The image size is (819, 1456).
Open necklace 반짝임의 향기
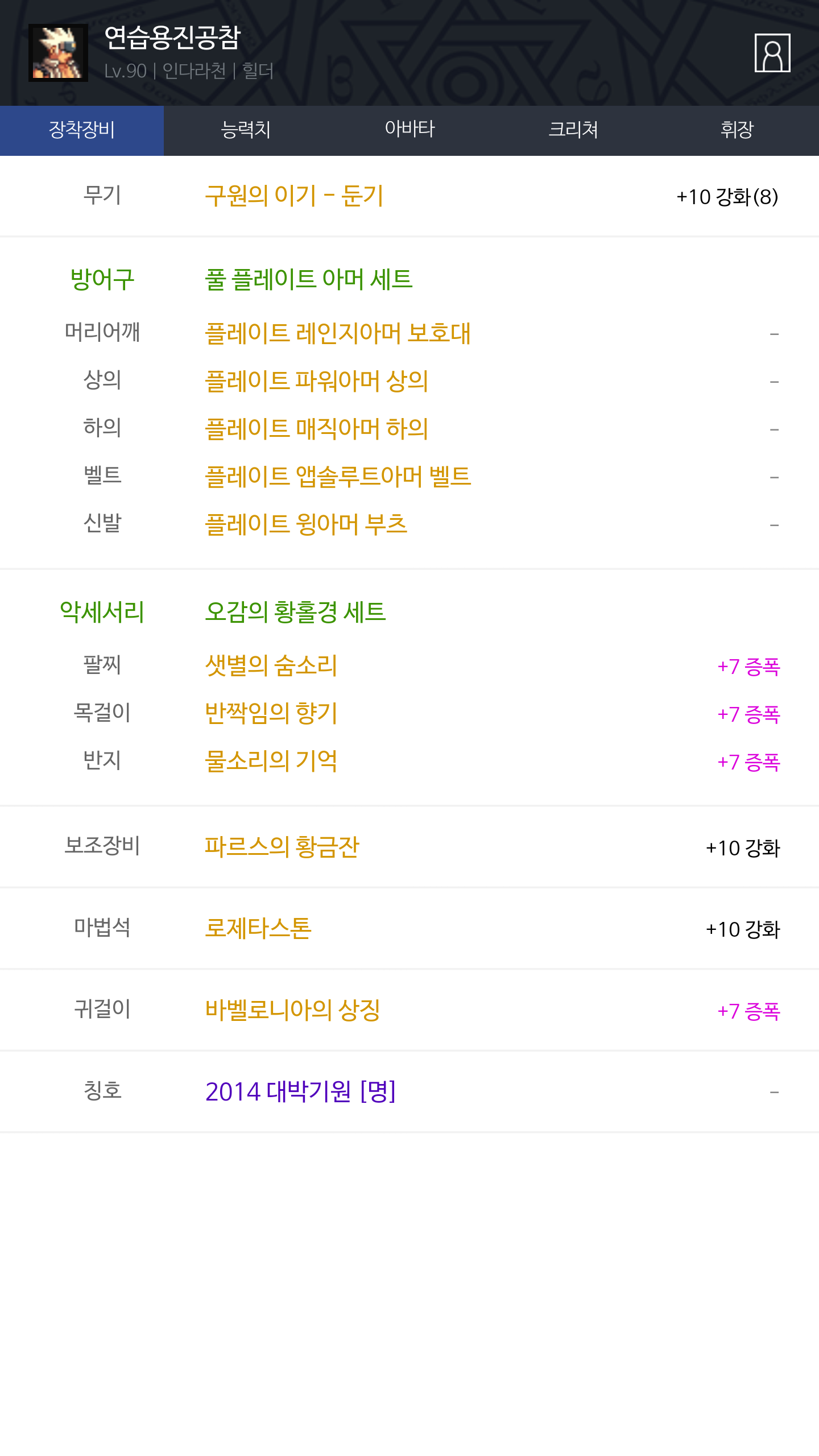pyautogui.click(x=271, y=714)
